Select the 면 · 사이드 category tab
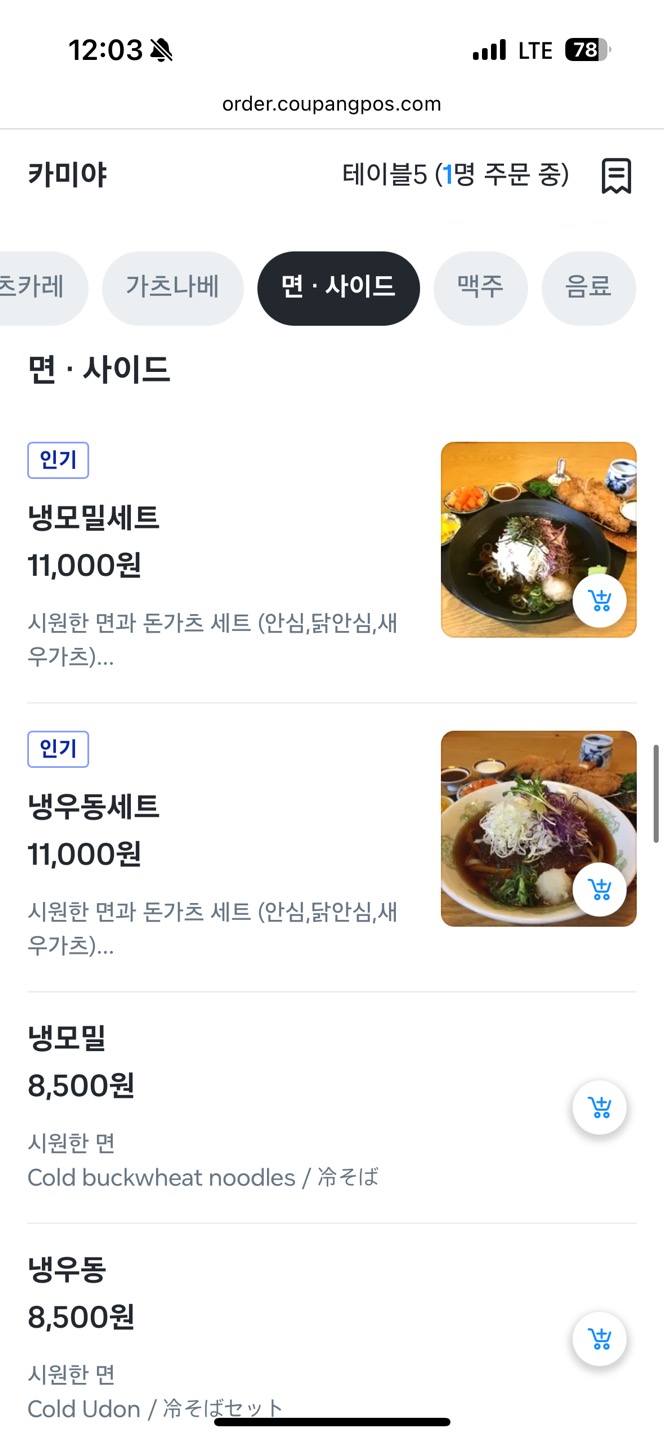This screenshot has width=664, height=1440. click(338, 288)
